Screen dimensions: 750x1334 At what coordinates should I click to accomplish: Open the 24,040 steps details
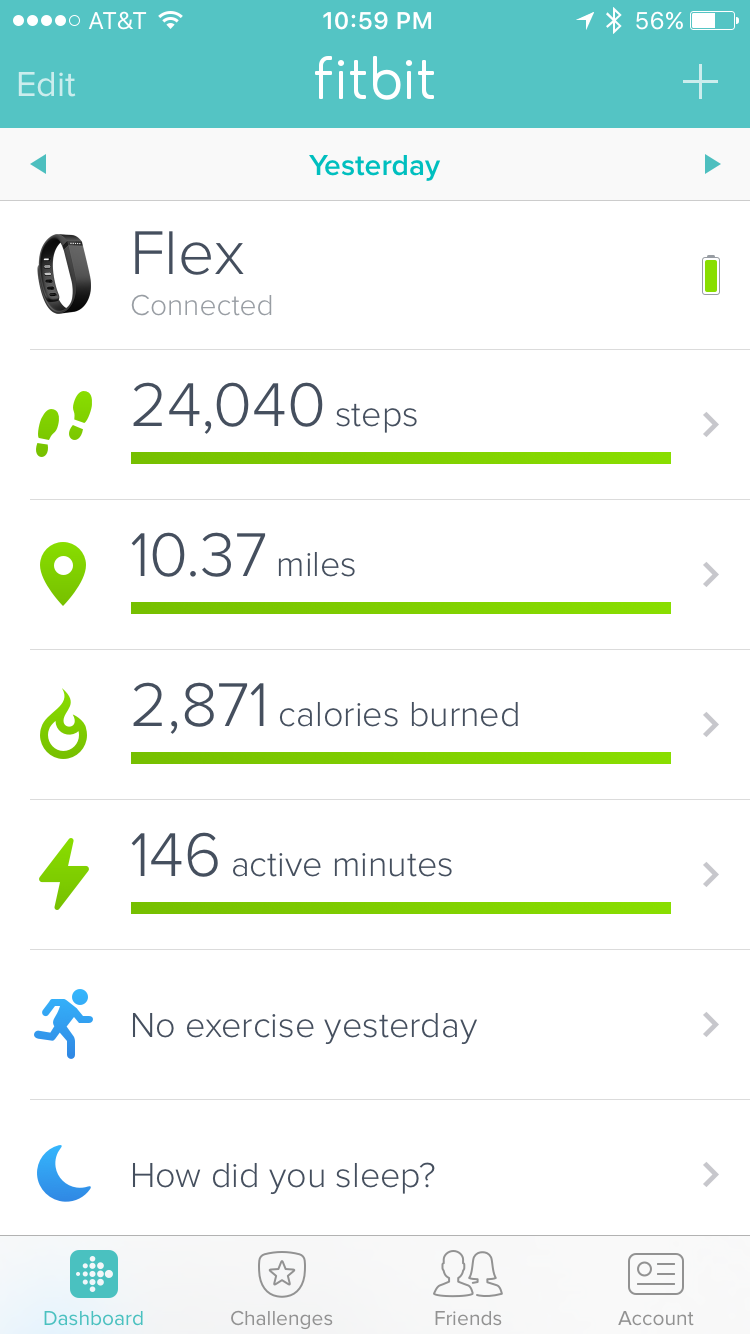point(375,424)
